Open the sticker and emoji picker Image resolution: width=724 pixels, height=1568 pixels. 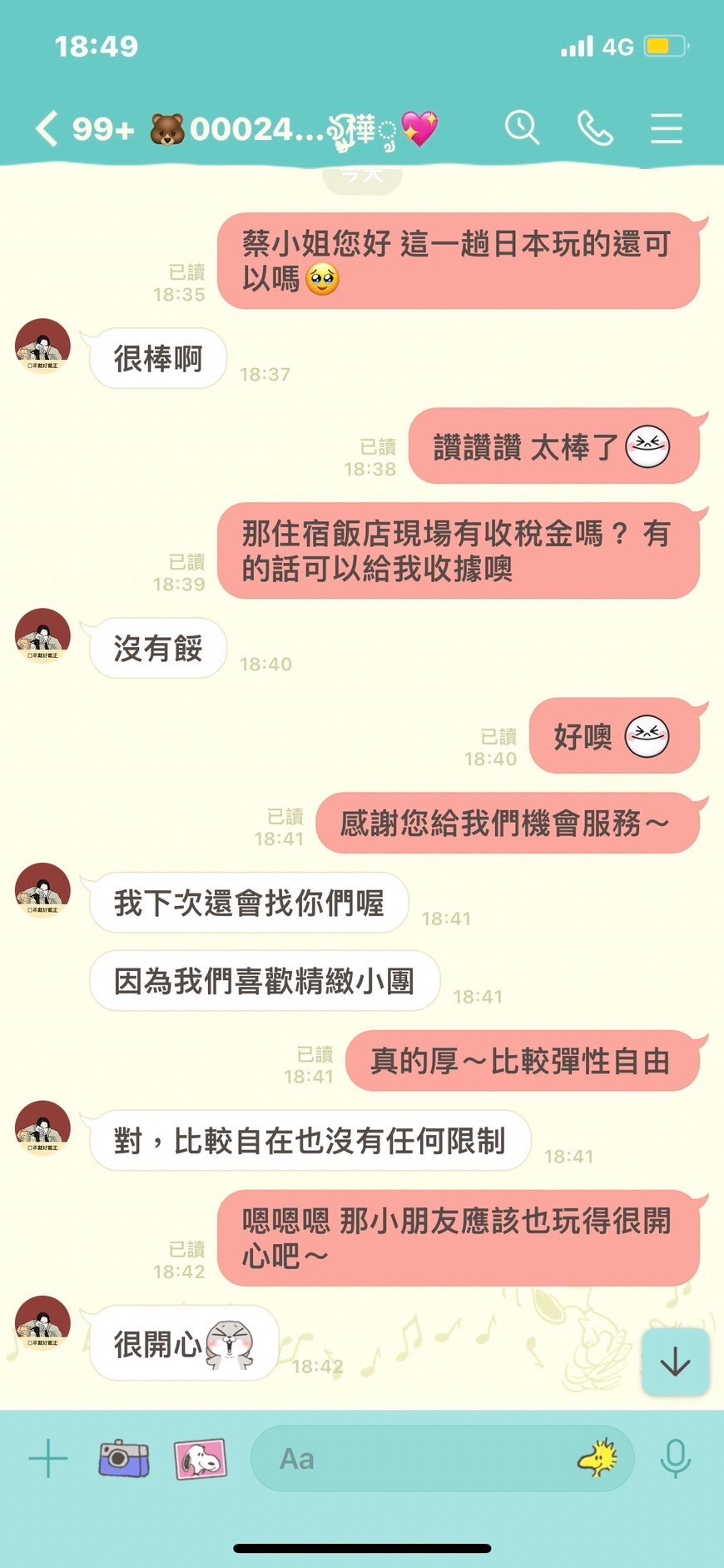(598, 1458)
